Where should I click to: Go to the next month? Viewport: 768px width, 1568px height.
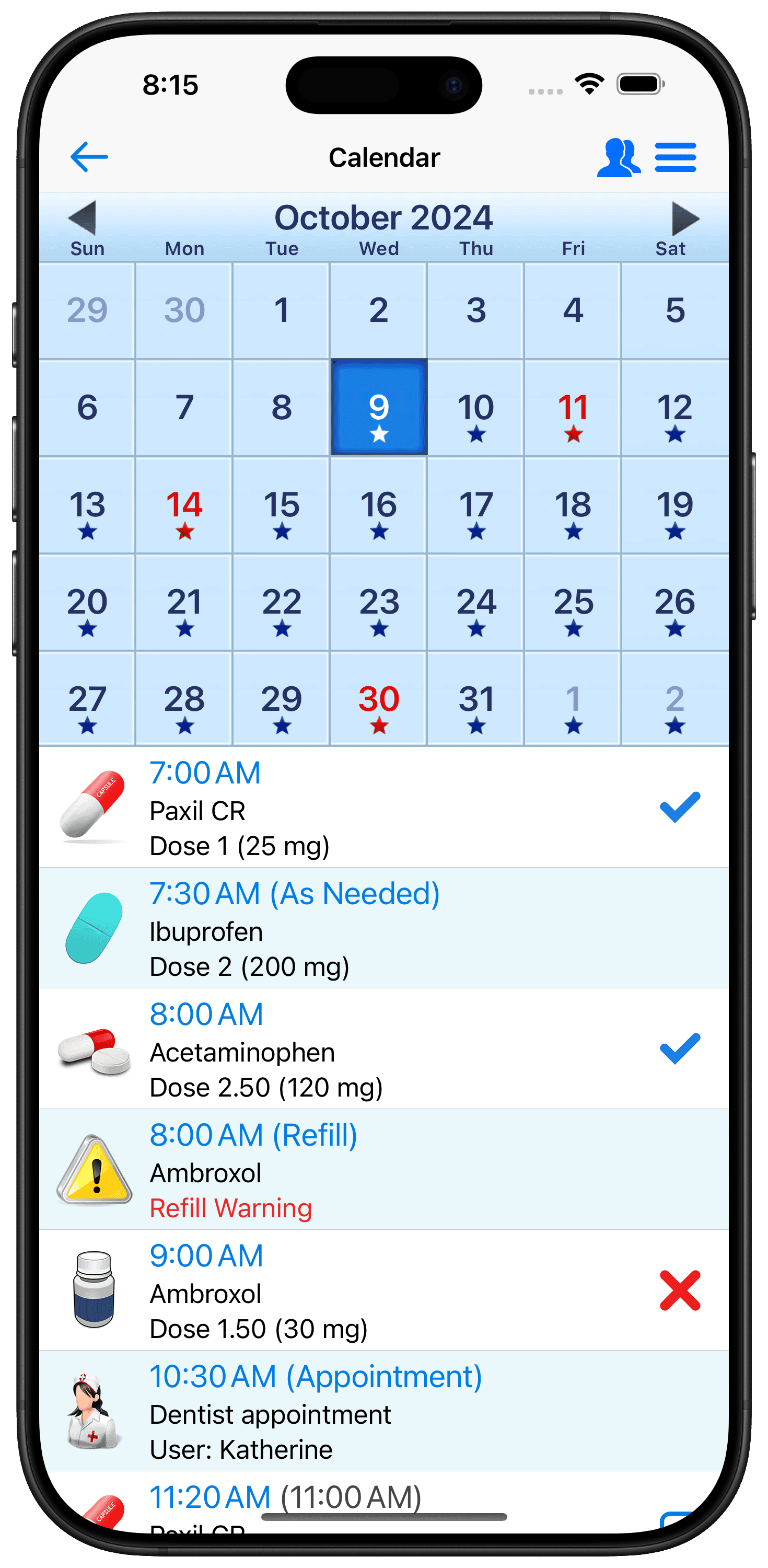[685, 218]
